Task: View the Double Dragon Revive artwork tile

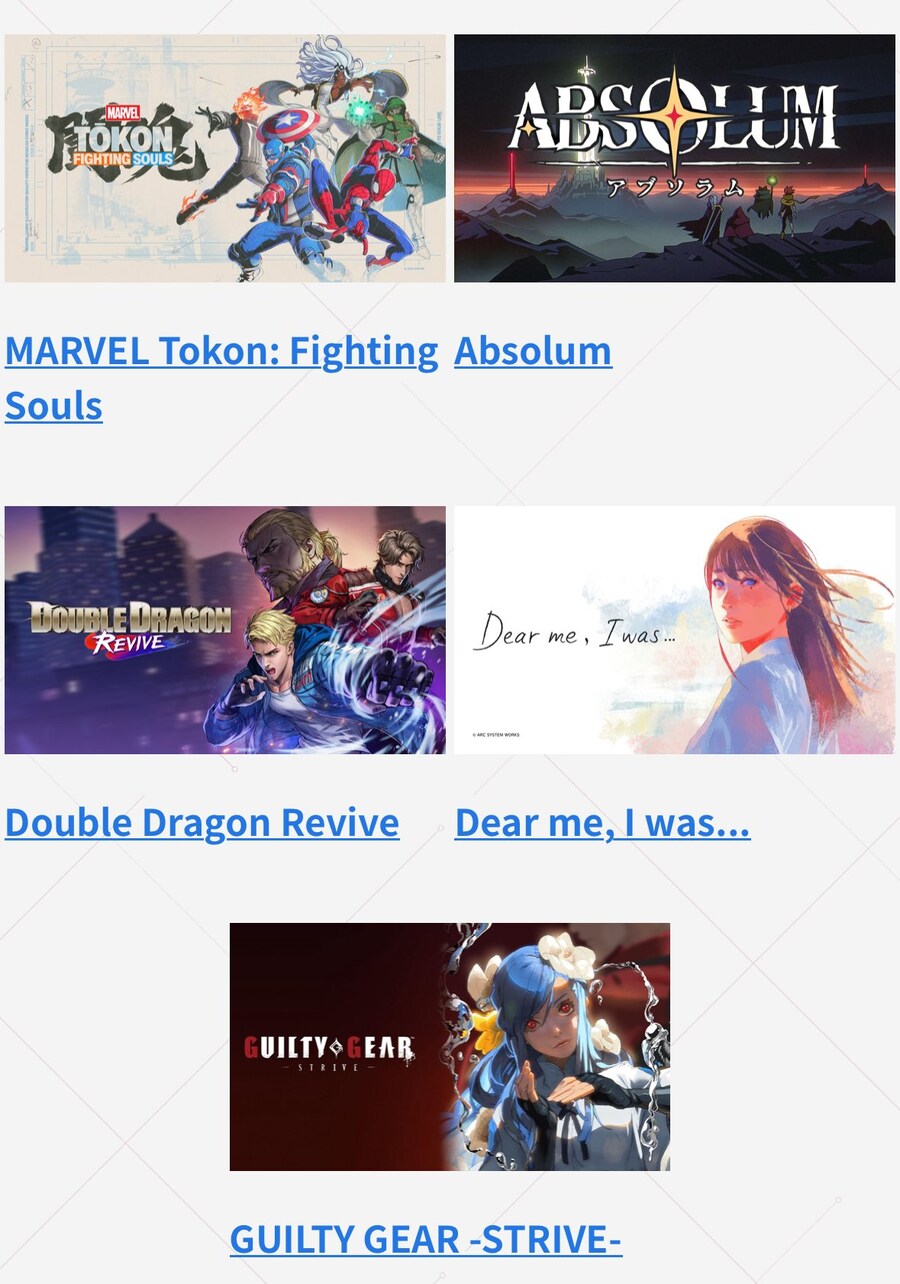Action: pyautogui.click(x=225, y=630)
